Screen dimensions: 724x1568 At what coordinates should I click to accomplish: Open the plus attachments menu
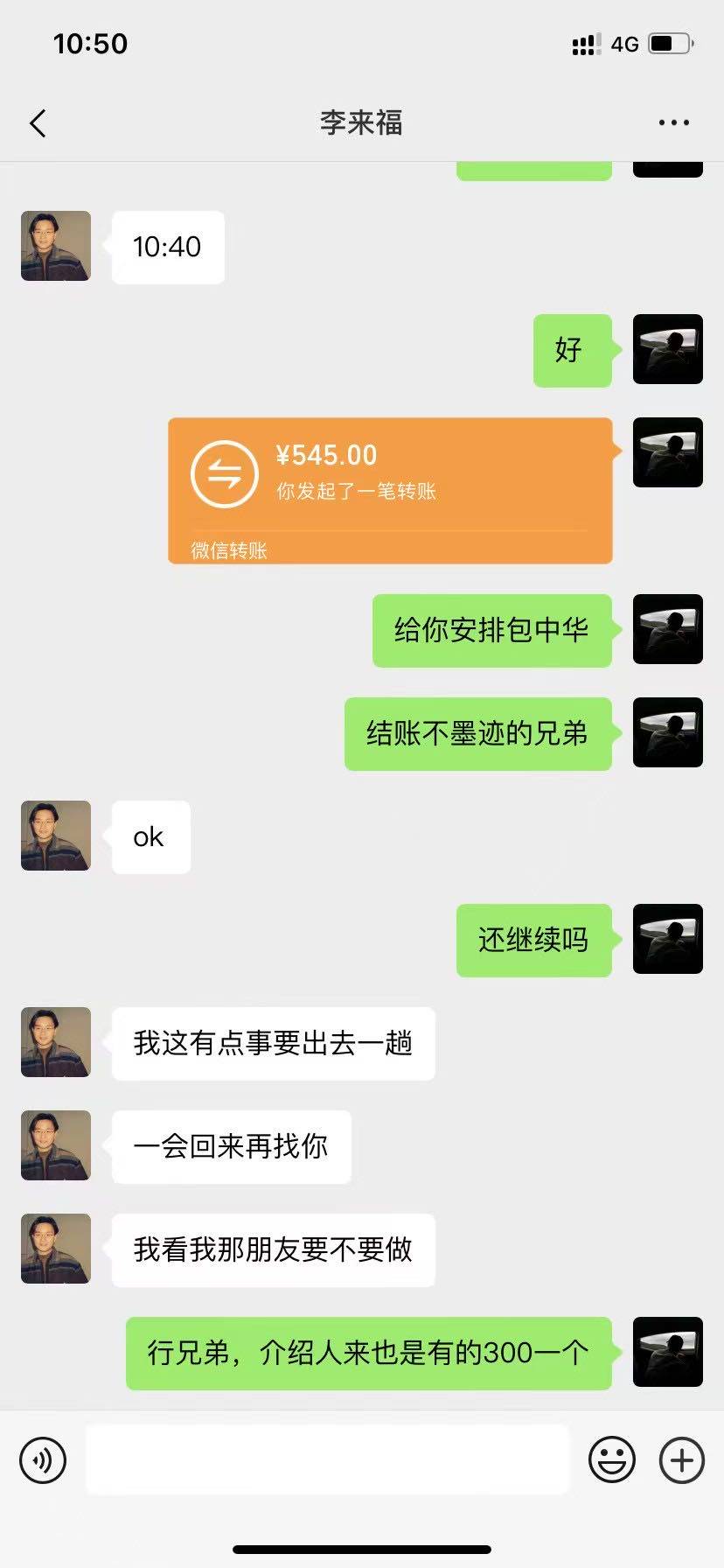[681, 1459]
